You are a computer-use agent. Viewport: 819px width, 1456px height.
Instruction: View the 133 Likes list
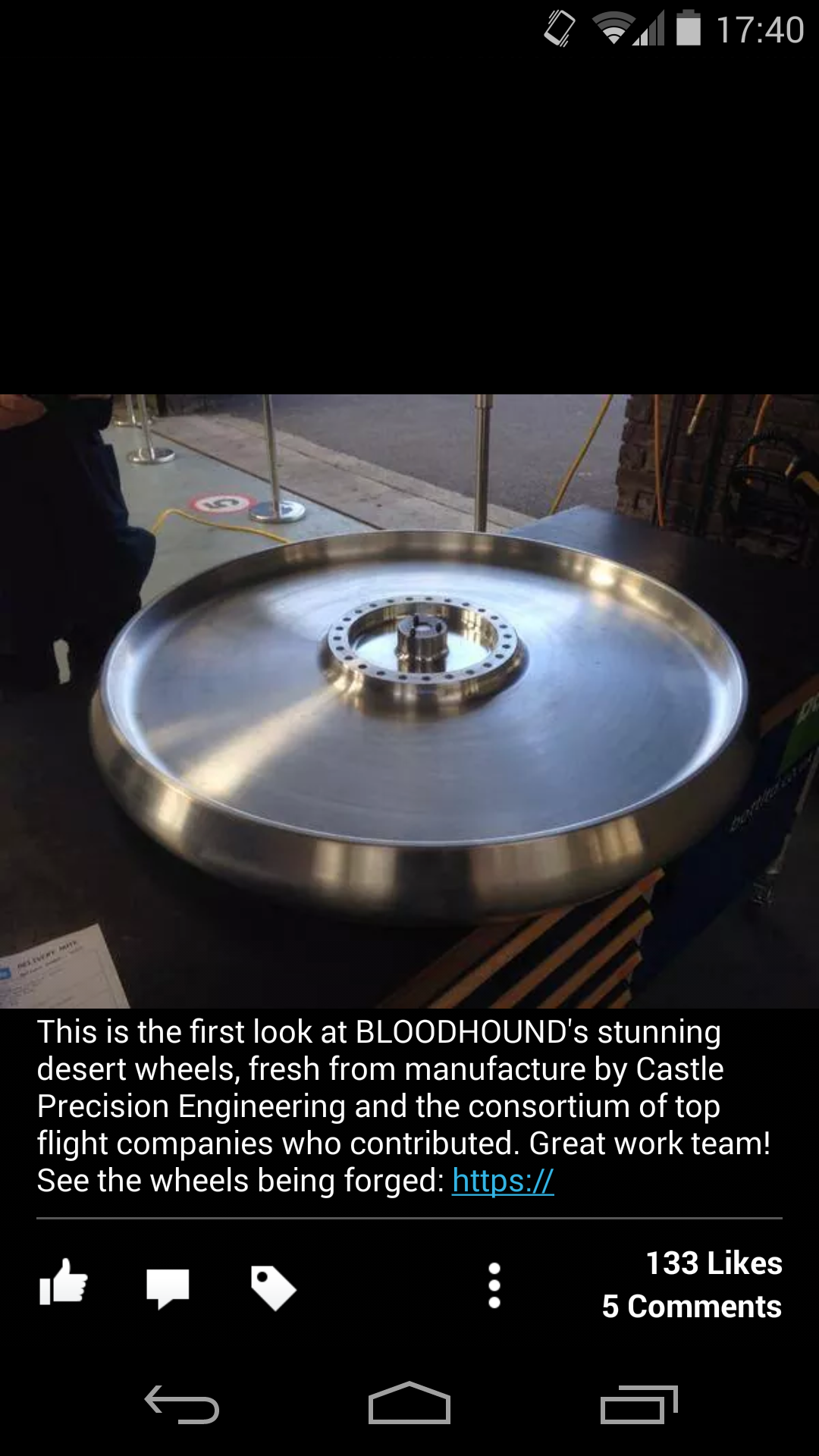click(x=714, y=1263)
